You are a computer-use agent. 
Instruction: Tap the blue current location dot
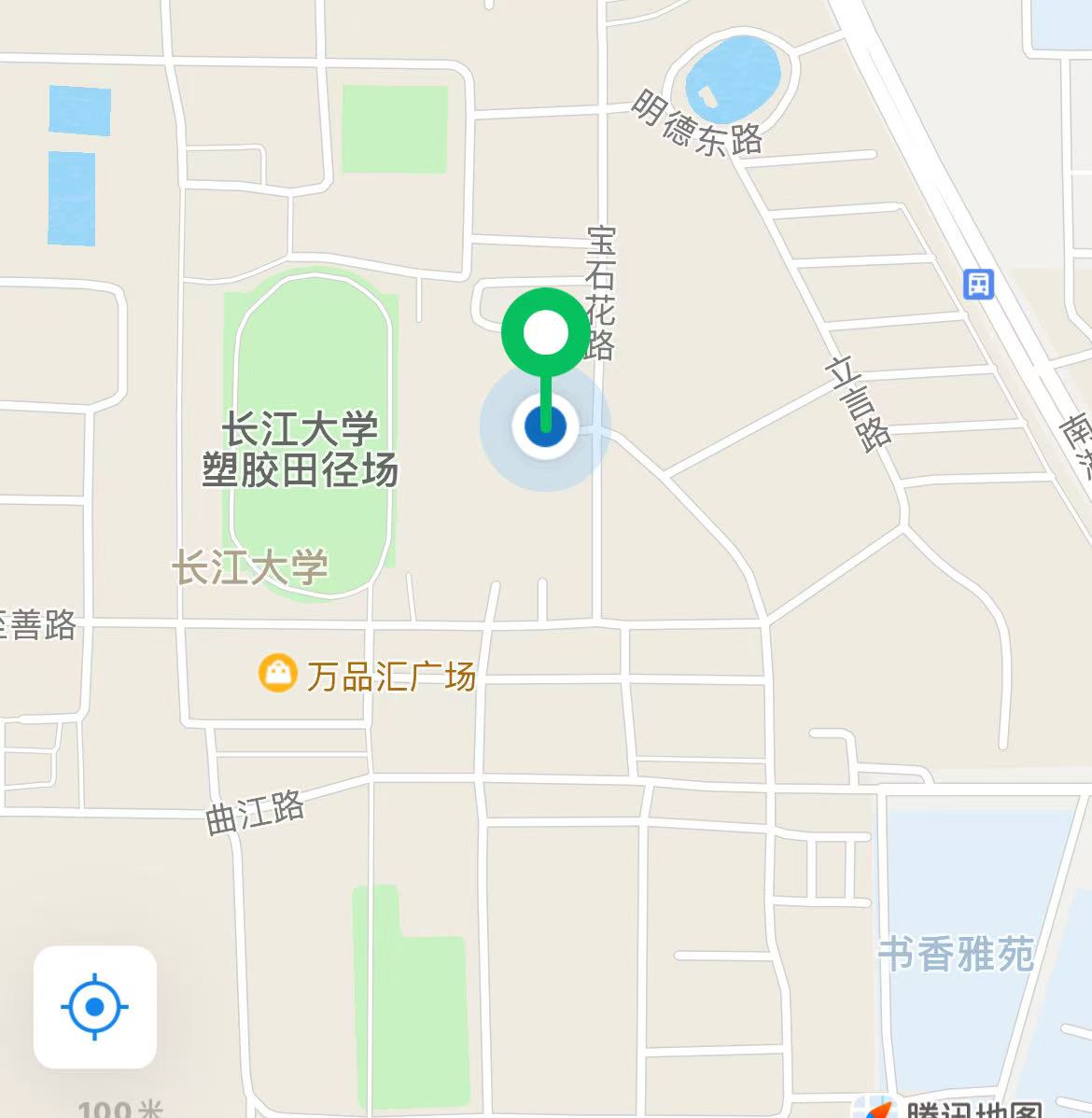[x=543, y=427]
